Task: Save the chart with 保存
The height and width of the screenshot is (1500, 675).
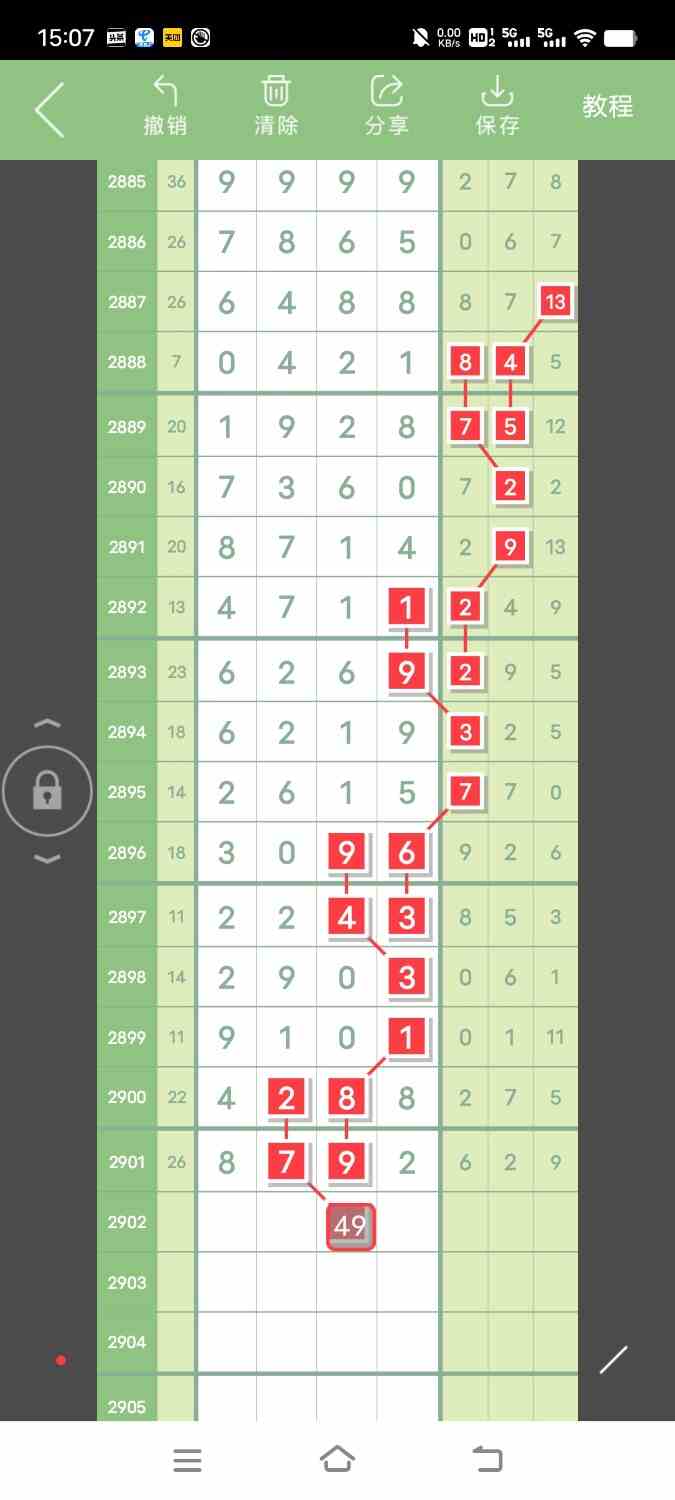Action: (x=497, y=106)
